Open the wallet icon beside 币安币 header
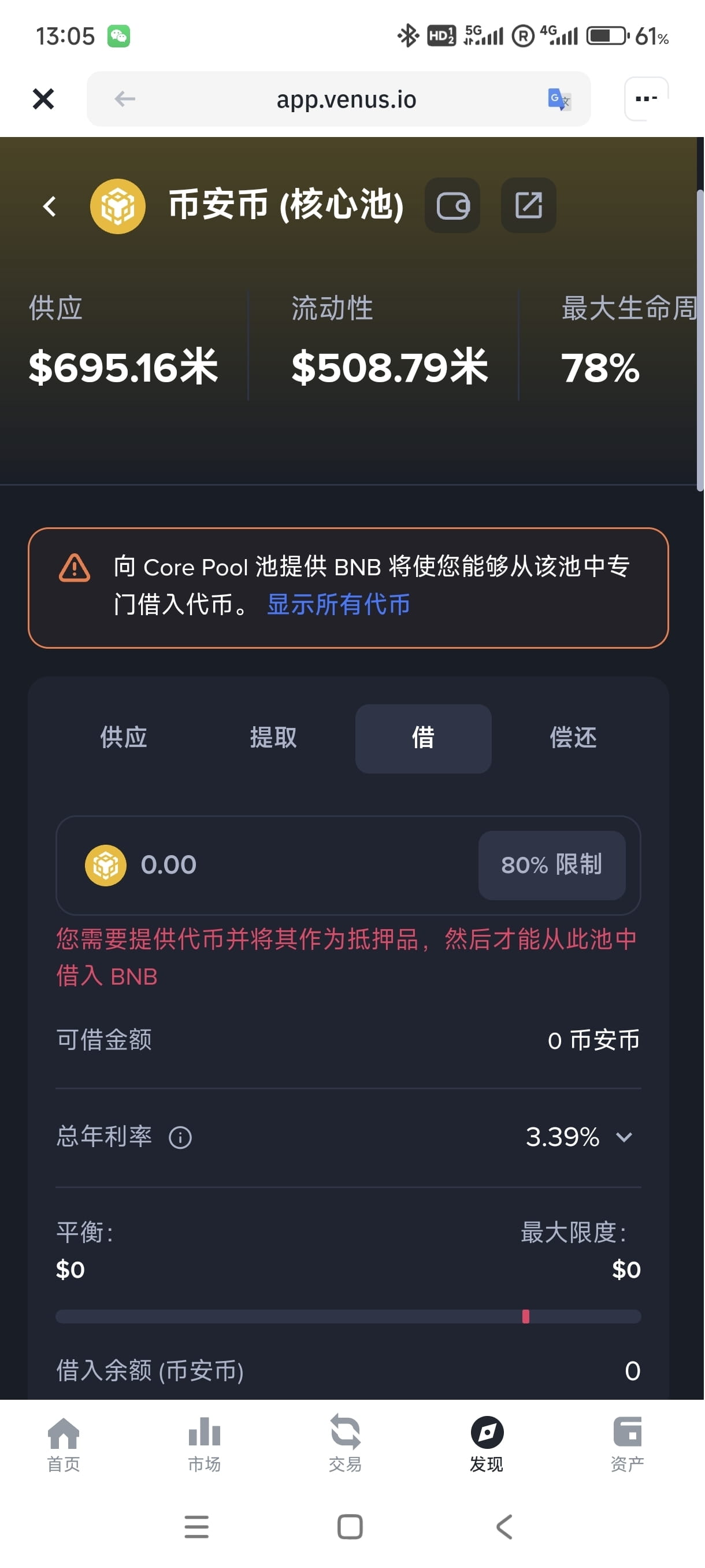 452,206
